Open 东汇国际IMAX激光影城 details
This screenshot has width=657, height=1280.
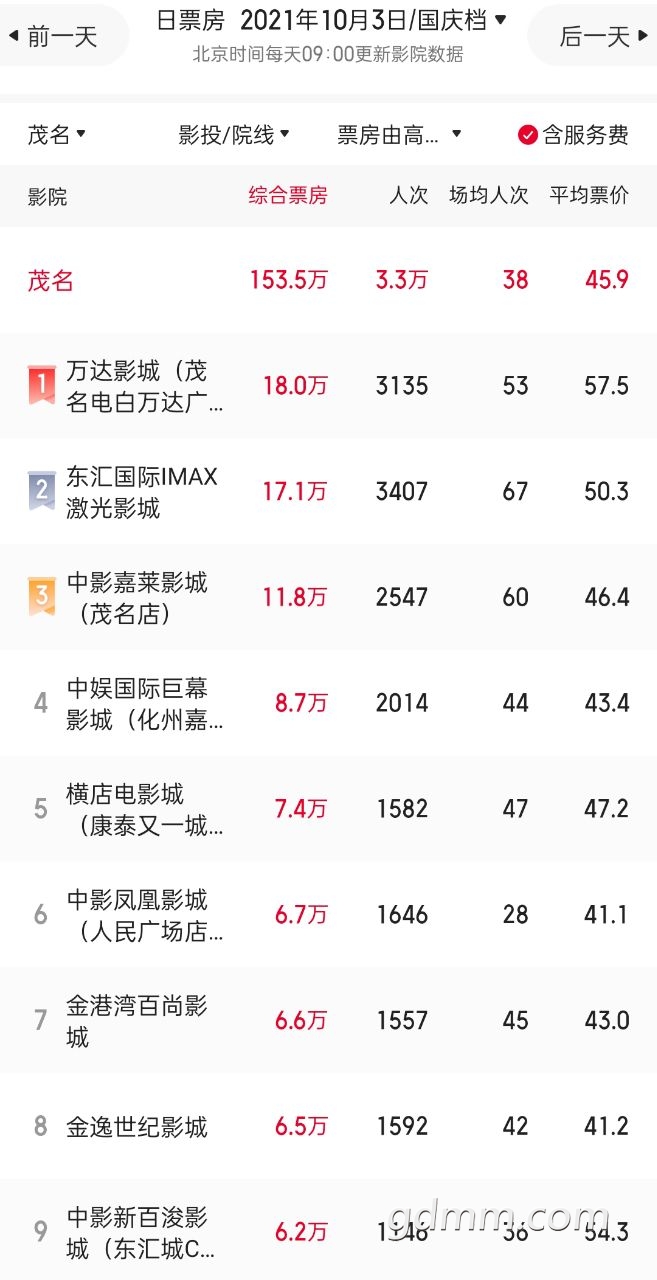point(328,492)
